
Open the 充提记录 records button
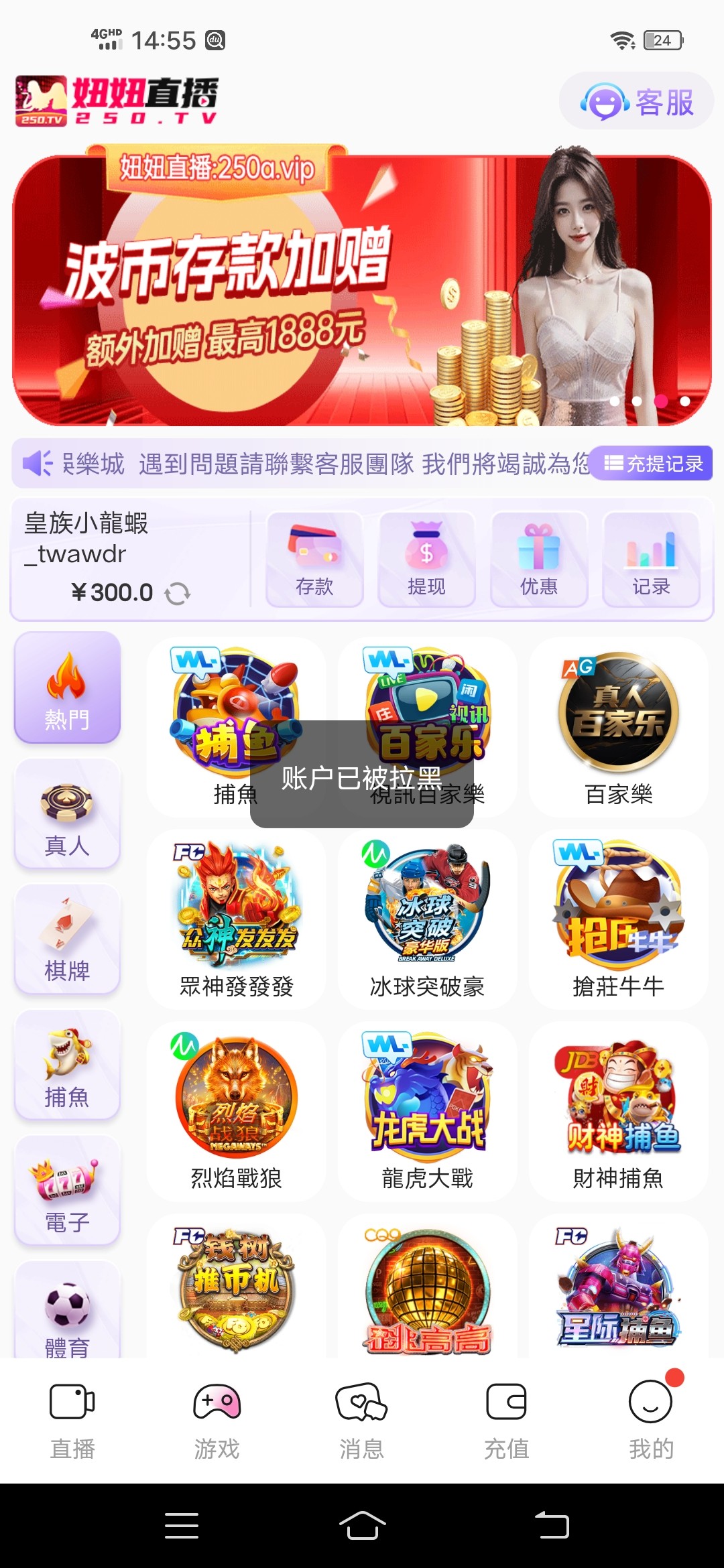tap(653, 463)
